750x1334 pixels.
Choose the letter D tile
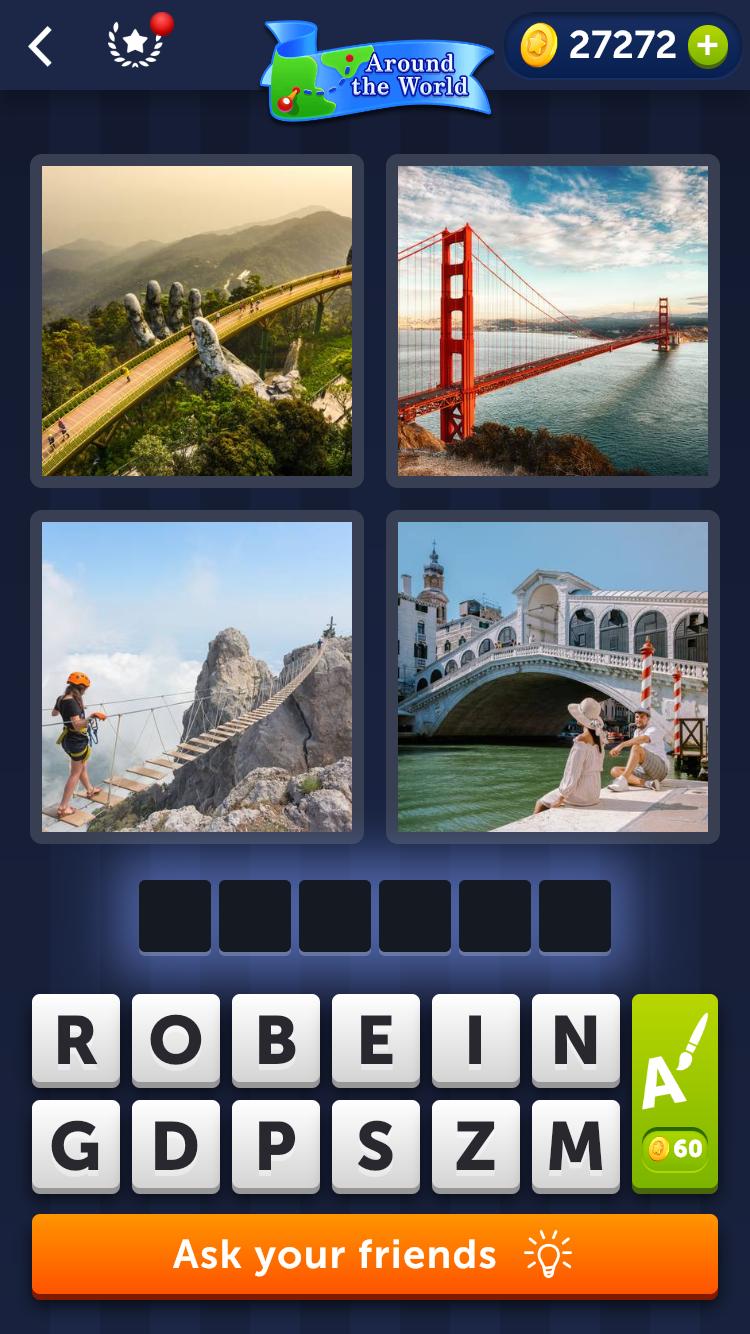coord(176,1146)
